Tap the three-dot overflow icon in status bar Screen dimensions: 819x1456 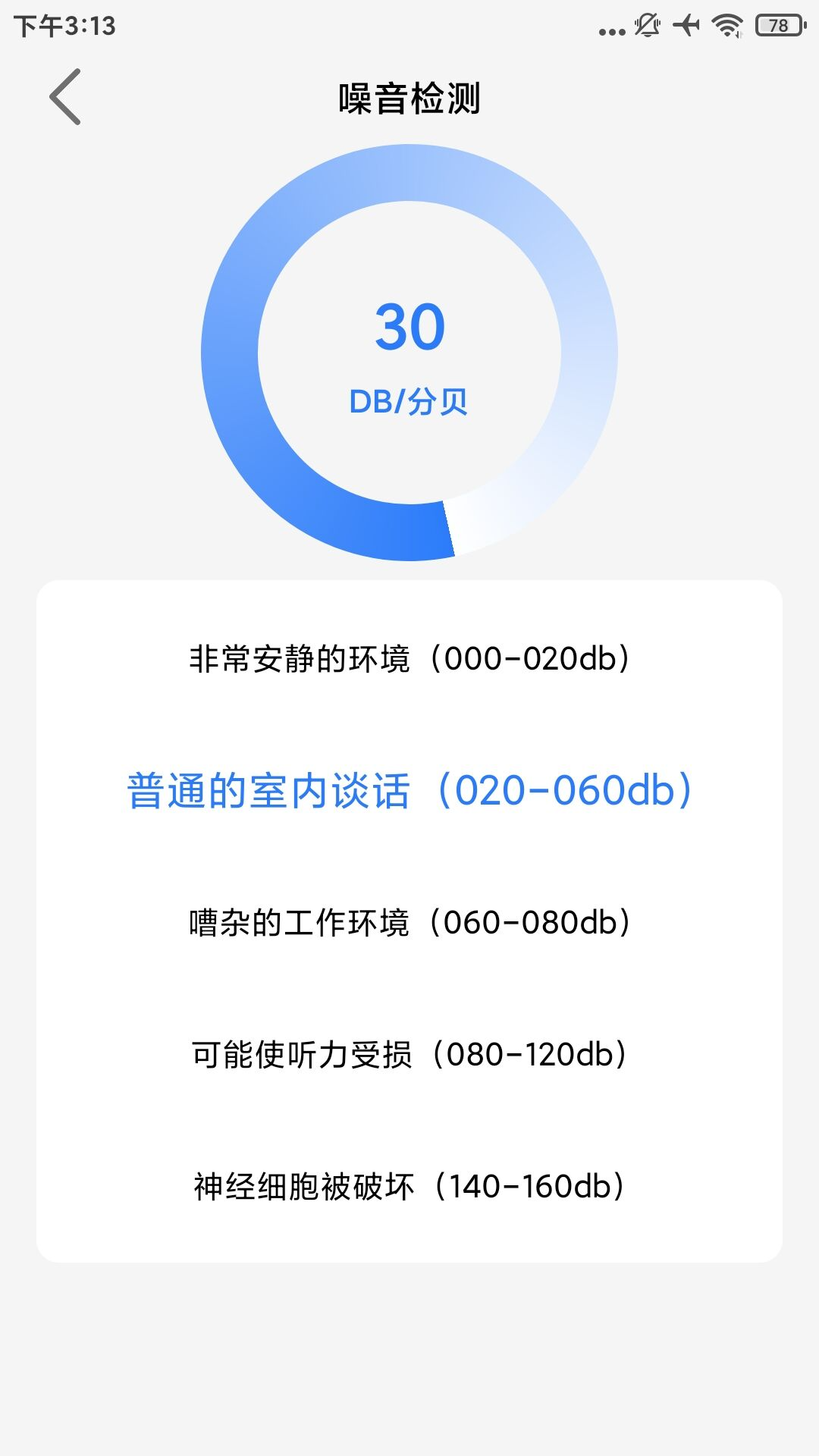[611, 29]
